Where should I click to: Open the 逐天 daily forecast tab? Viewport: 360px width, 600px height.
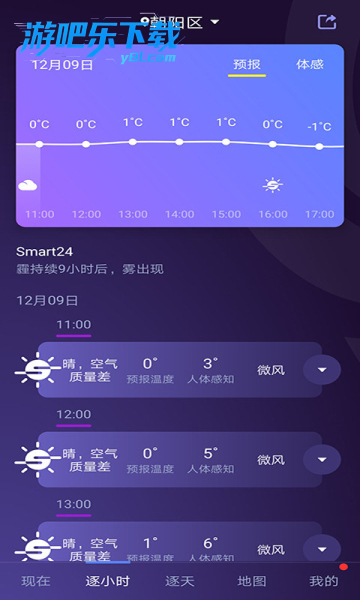pos(180,581)
